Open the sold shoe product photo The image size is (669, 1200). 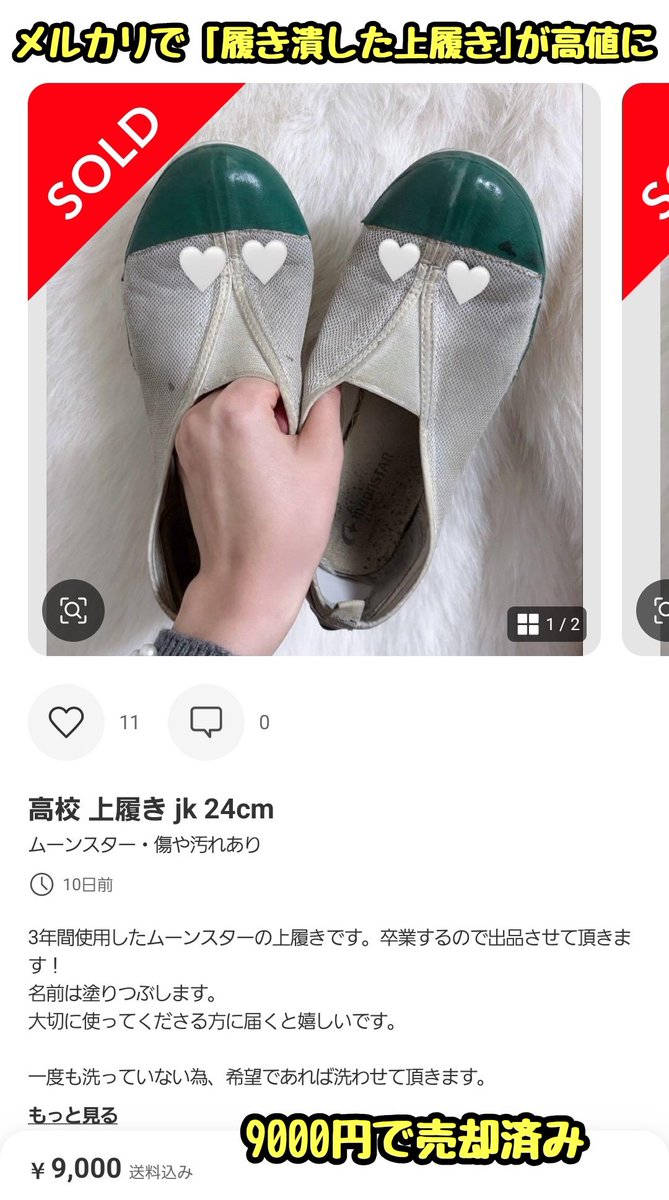314,369
